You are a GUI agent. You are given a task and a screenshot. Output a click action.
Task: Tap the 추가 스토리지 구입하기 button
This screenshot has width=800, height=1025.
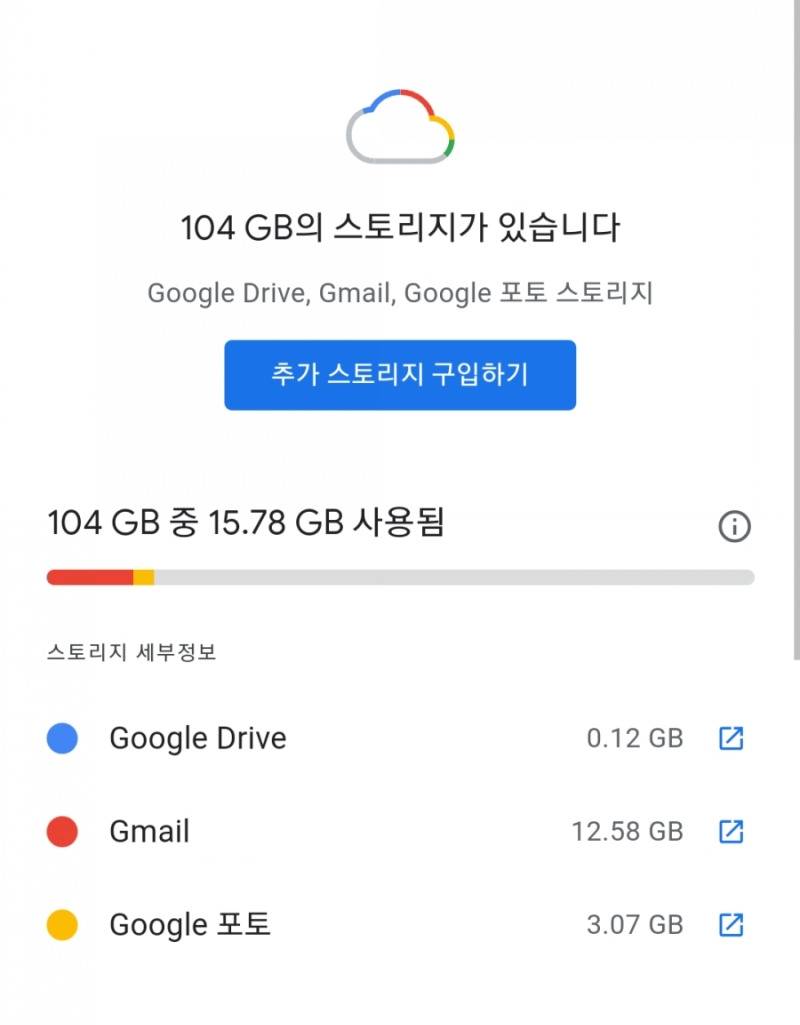(399, 375)
